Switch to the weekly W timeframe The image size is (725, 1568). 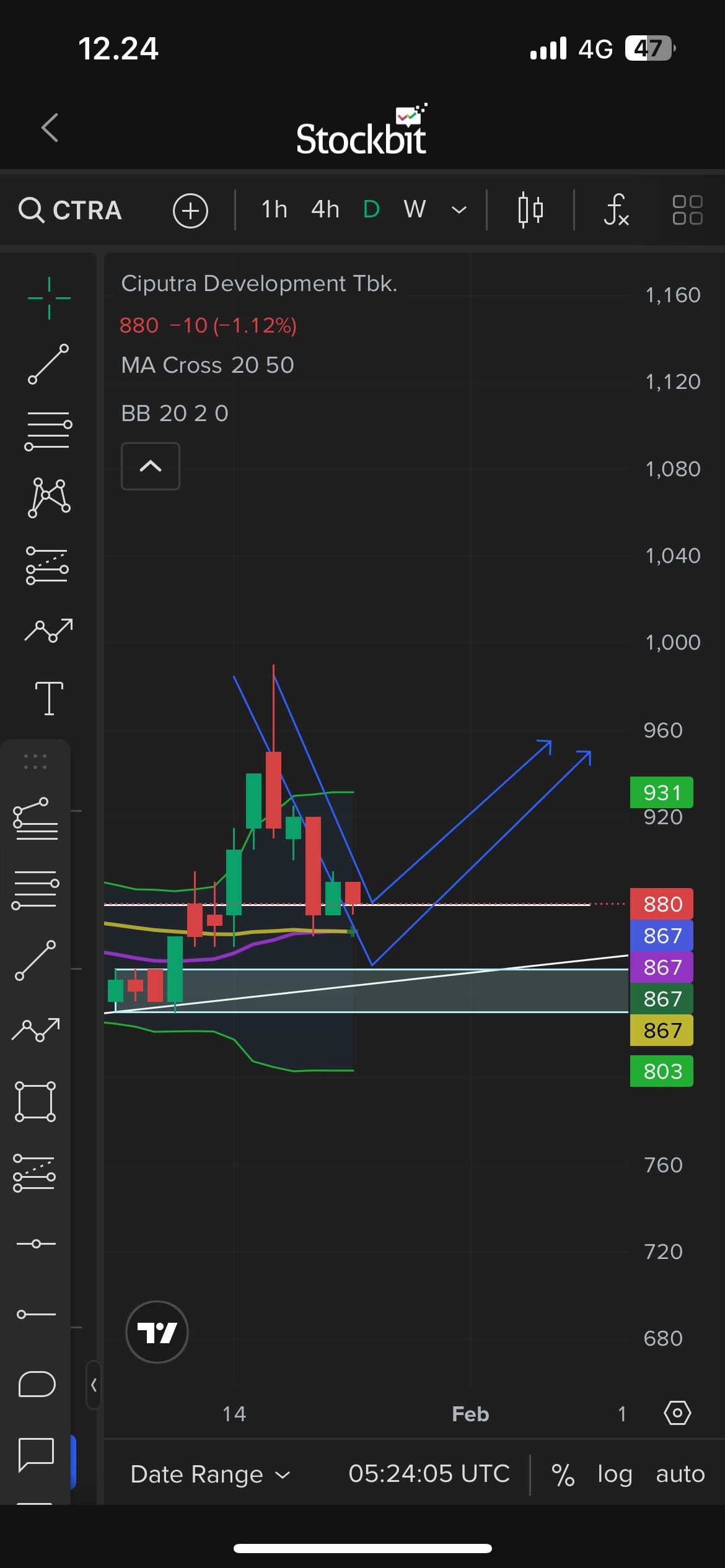(x=415, y=210)
